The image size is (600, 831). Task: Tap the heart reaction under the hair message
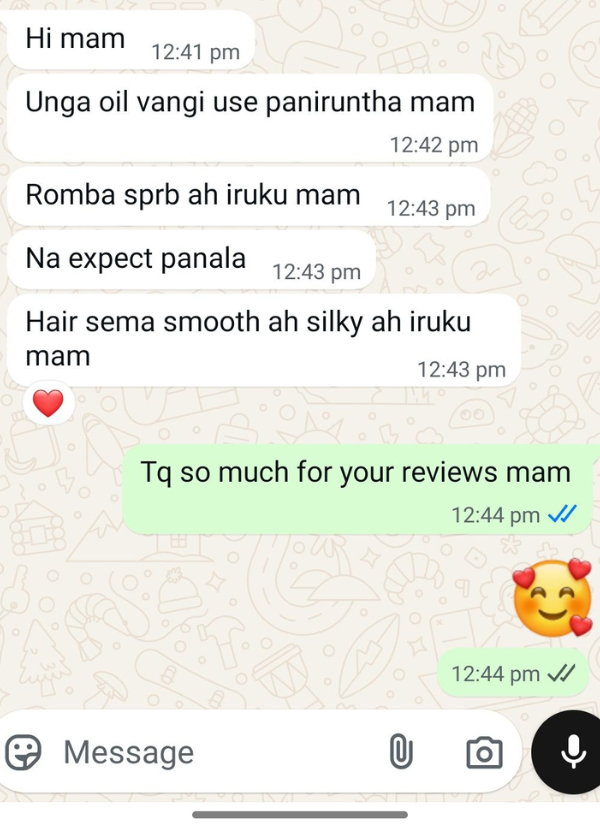pos(47,404)
